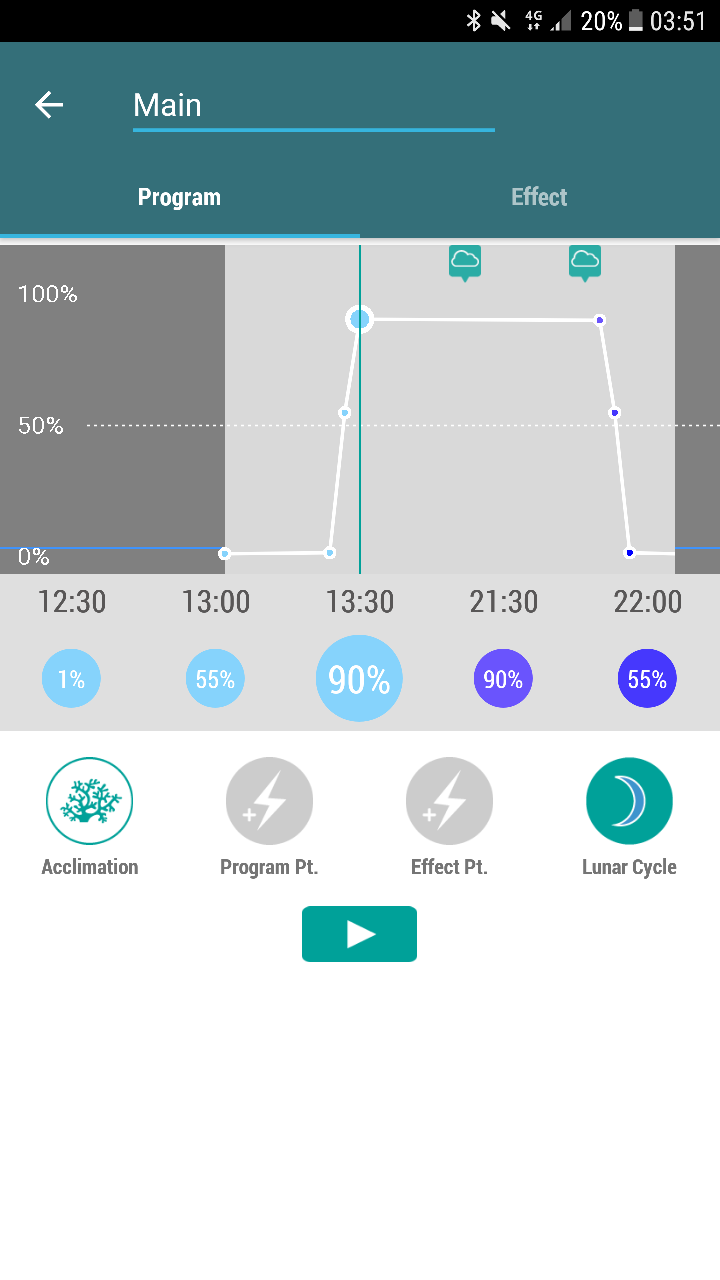Select the 90% point at 13:30
The height and width of the screenshot is (1280, 720).
coord(359,679)
